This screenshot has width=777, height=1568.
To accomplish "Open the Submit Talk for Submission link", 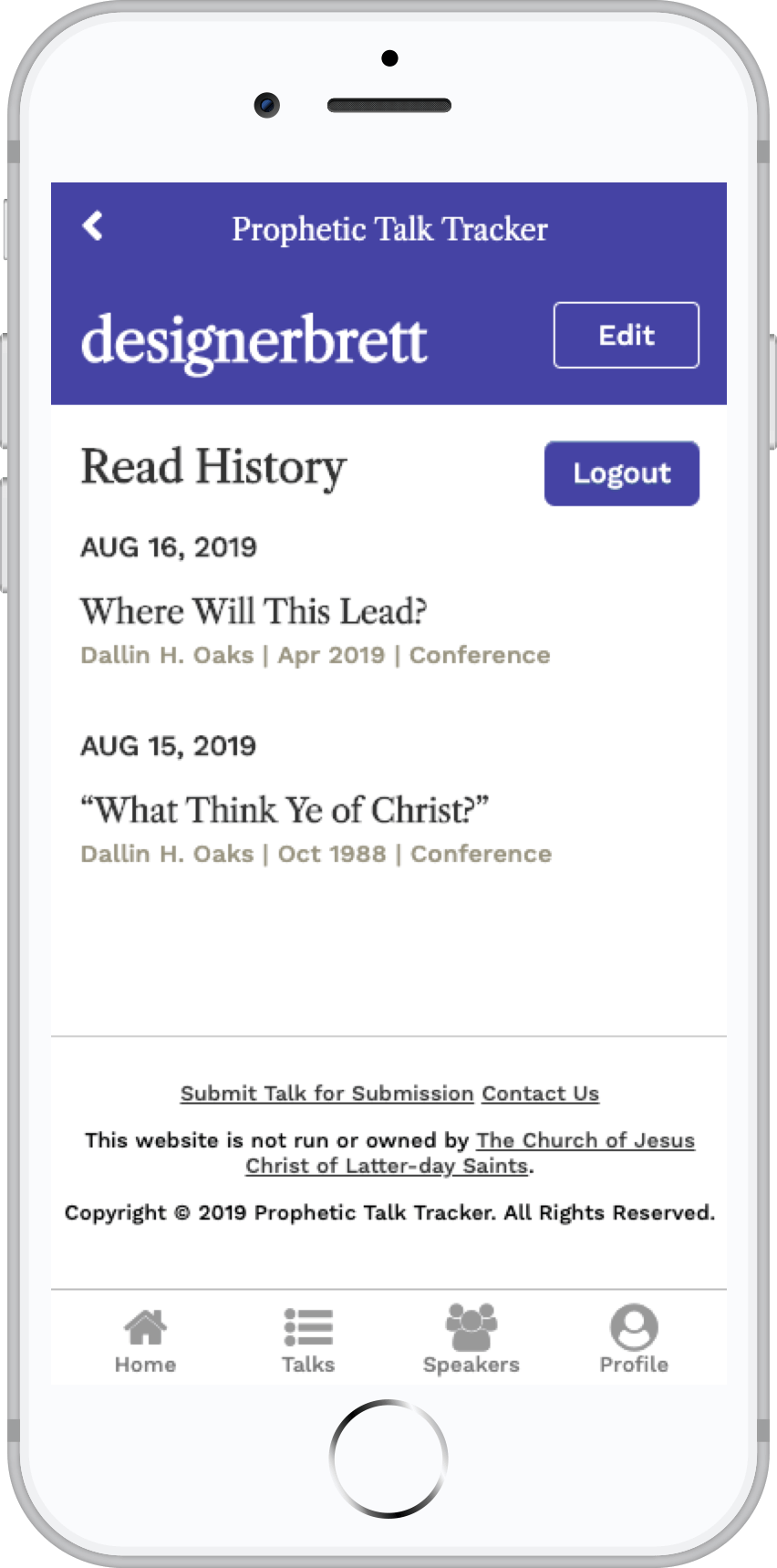I will coord(326,1093).
